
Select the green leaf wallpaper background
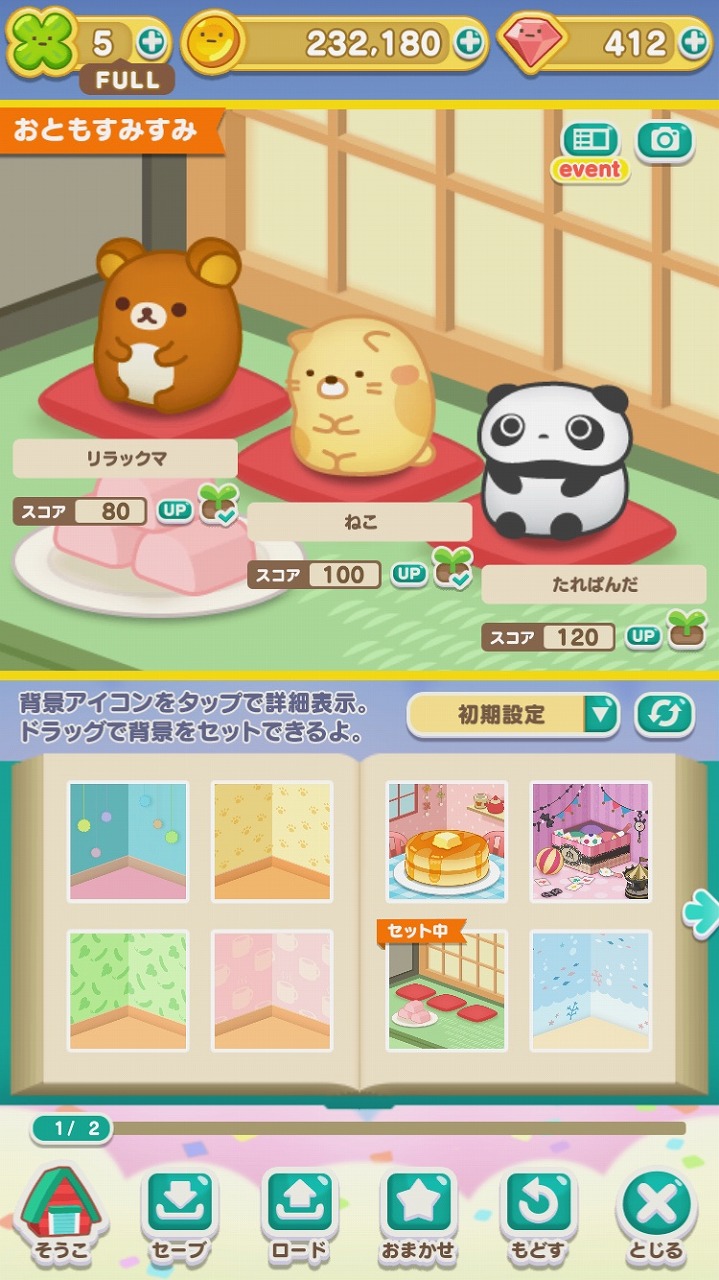click(x=128, y=990)
